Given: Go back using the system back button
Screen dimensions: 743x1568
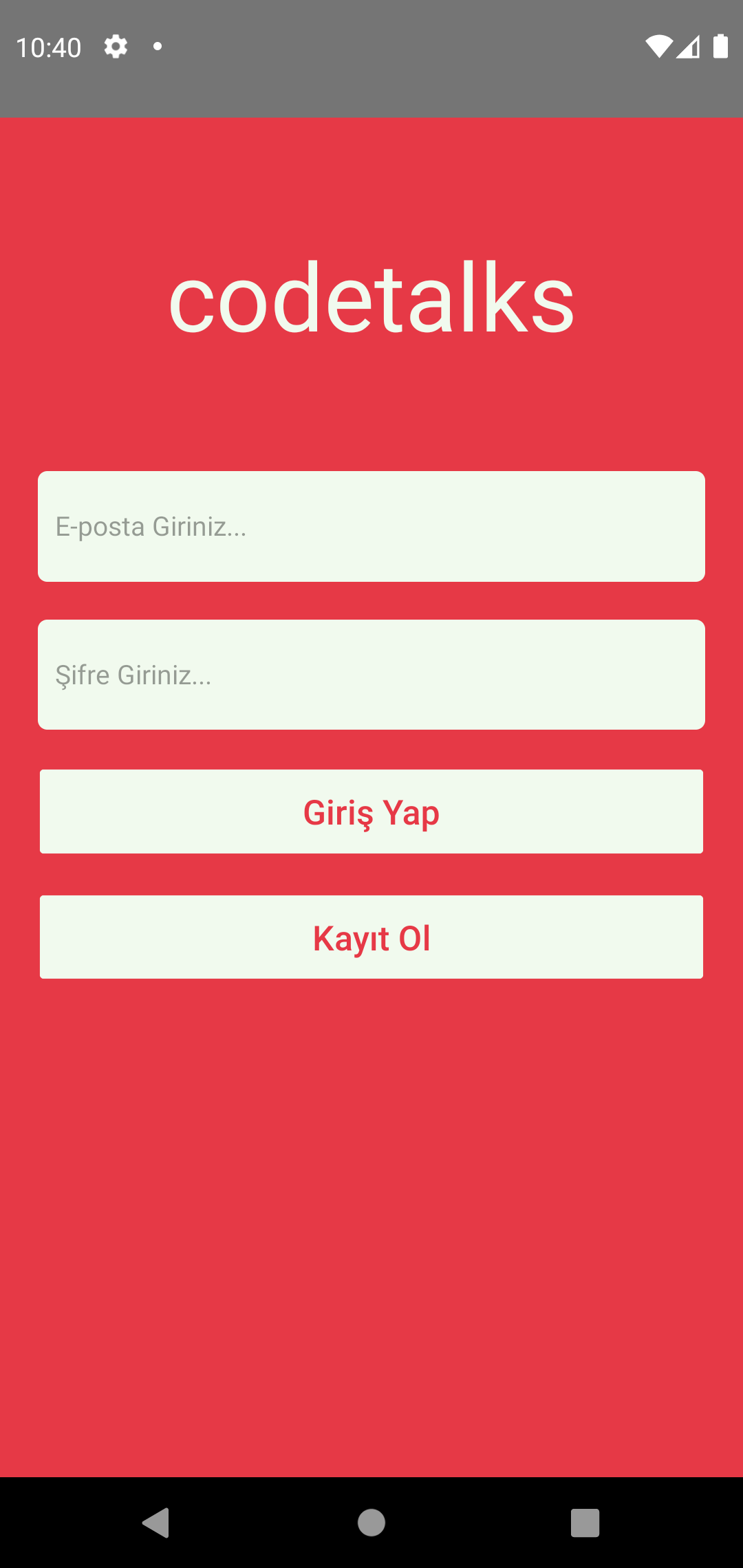Looking at the screenshot, I should click(157, 1523).
